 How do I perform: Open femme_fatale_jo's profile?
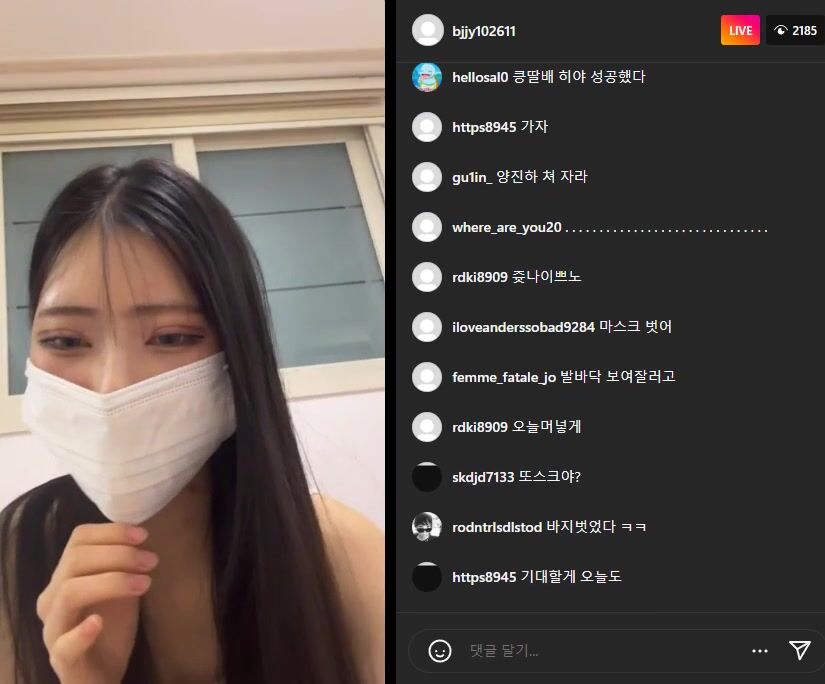pos(504,377)
